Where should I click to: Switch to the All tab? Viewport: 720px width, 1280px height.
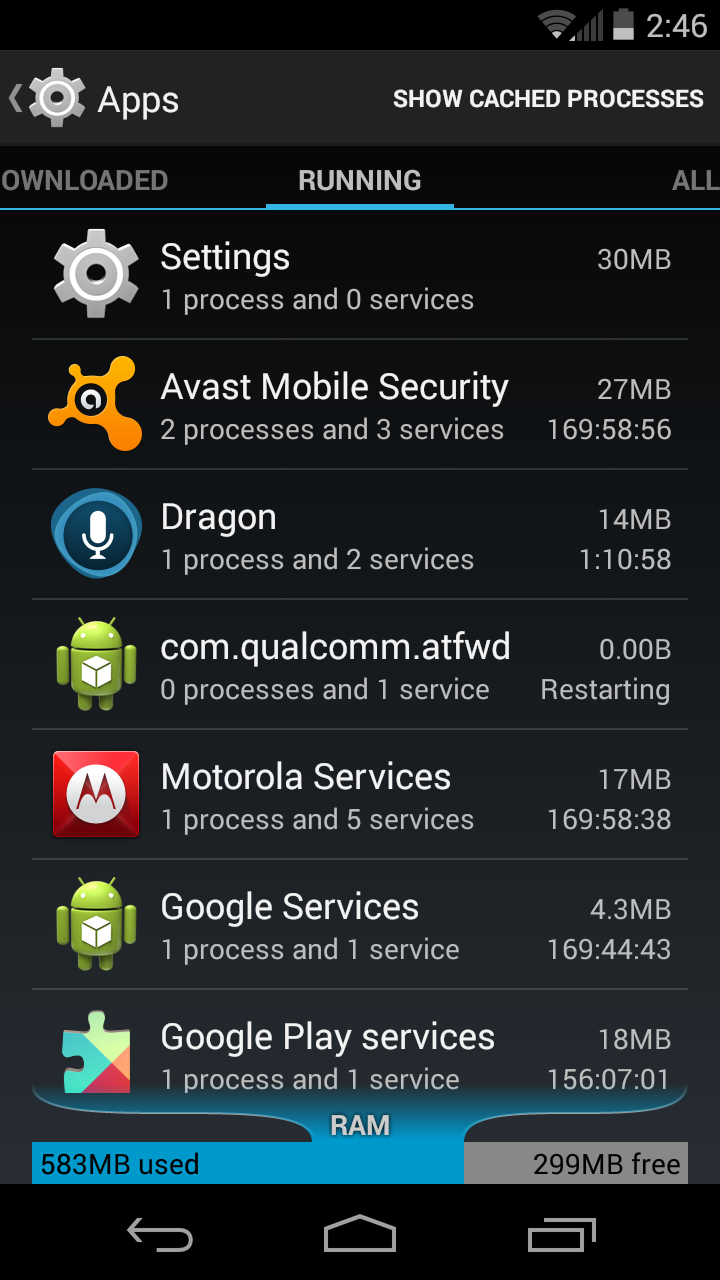coord(696,181)
